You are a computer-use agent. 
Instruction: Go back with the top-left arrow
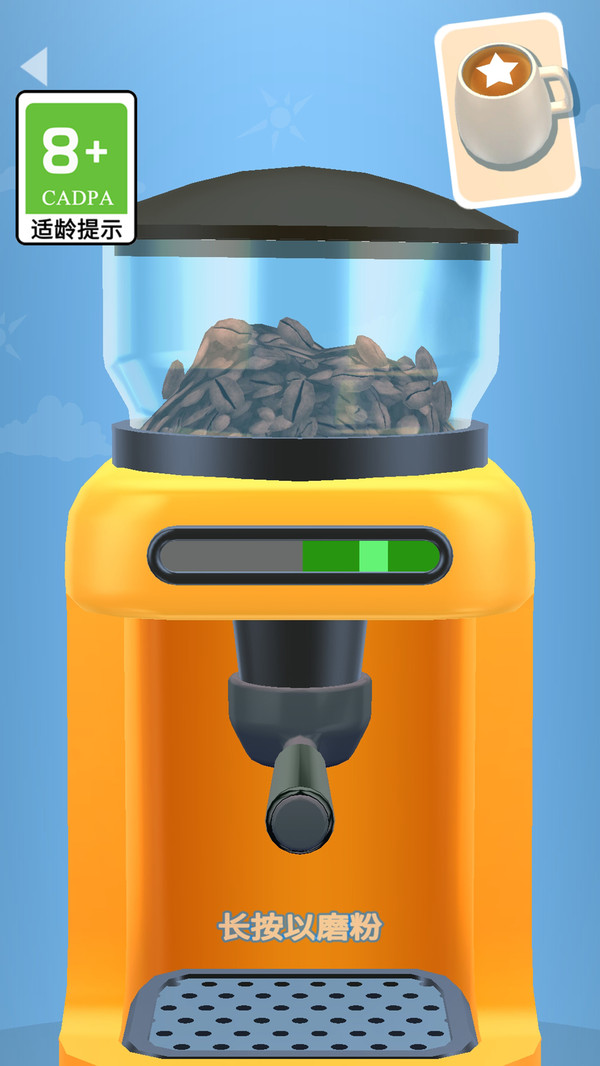click(x=35, y=66)
